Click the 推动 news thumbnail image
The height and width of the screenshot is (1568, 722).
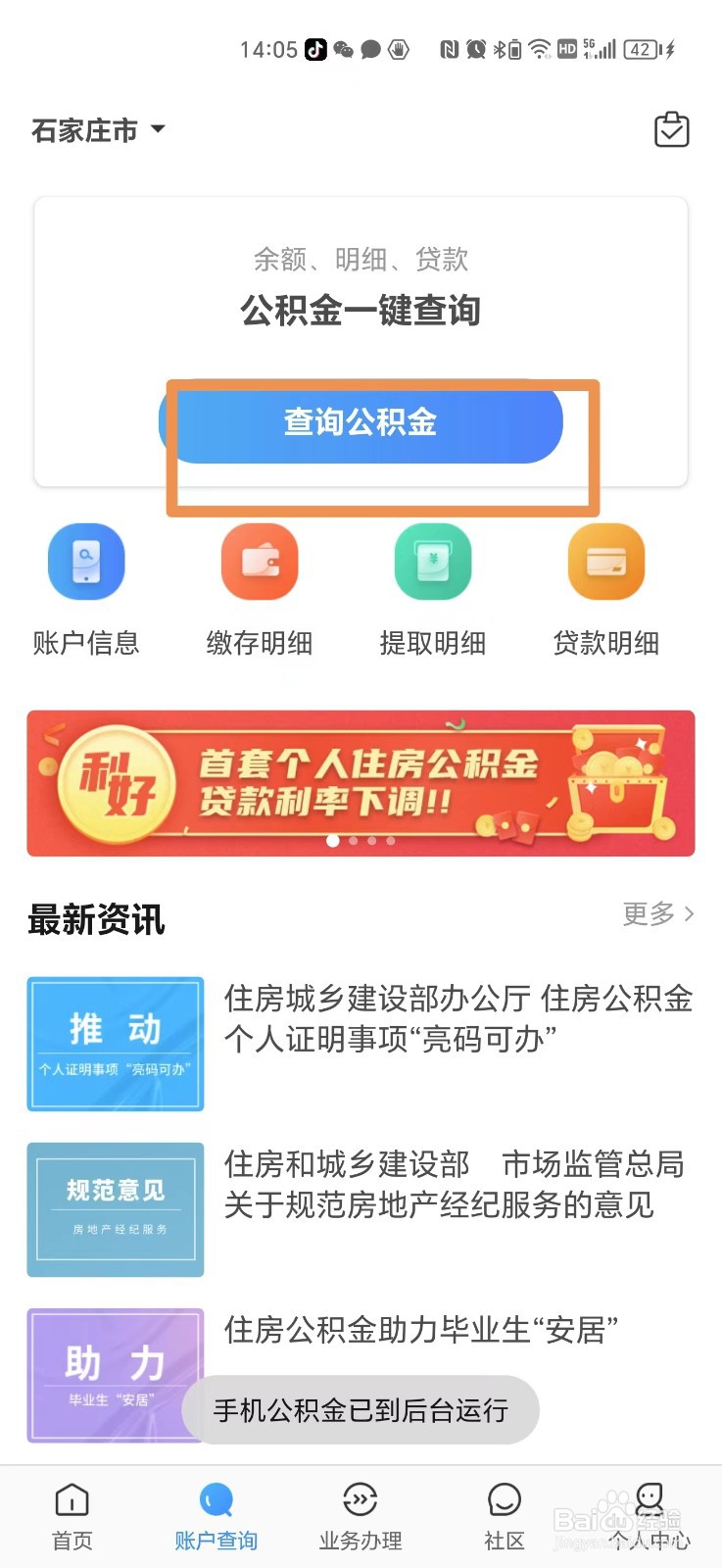coord(115,1043)
